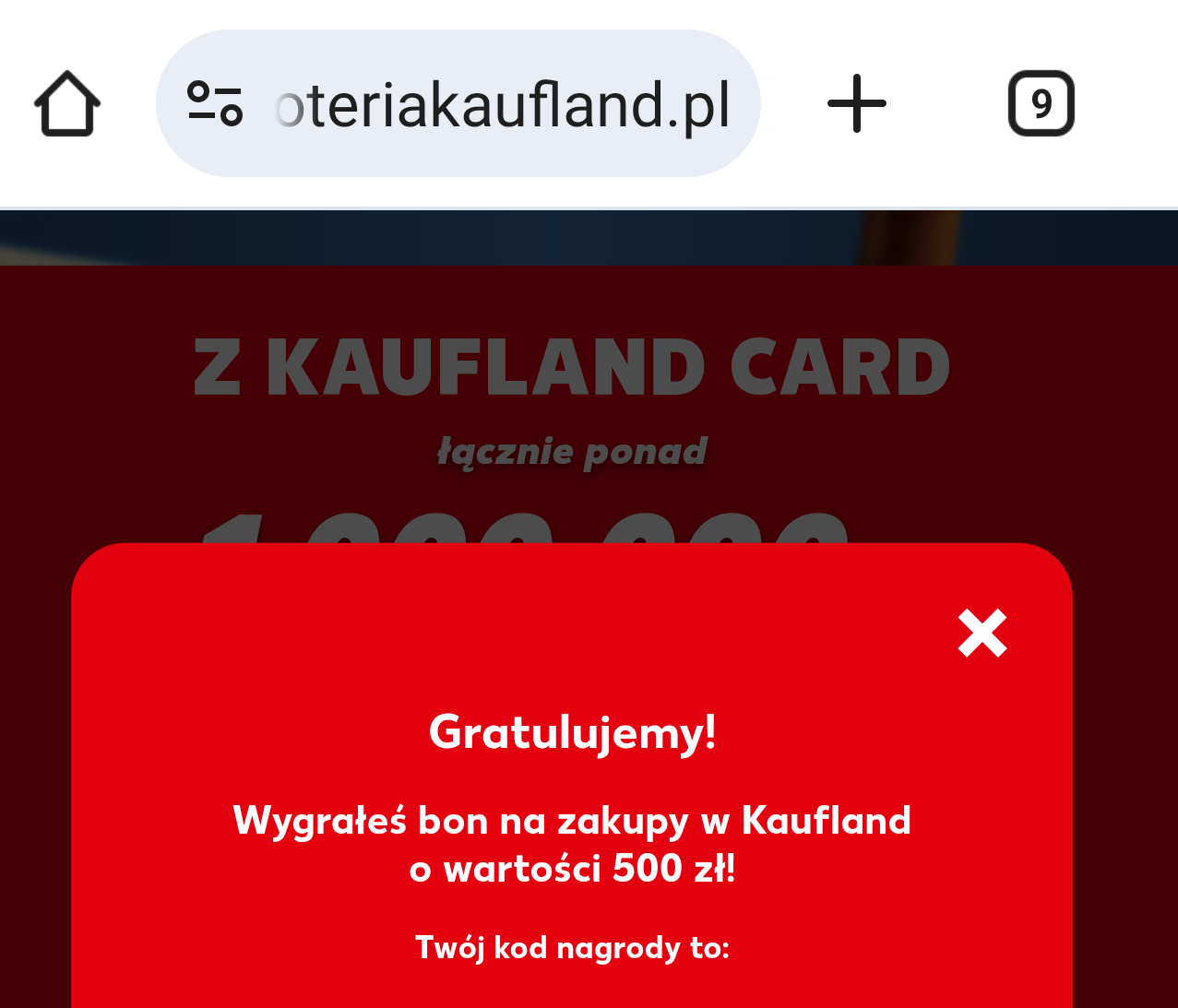Tap the loteriakaufland.pl address bar
Screen dimensions: 1178x1008
[x=503, y=103]
